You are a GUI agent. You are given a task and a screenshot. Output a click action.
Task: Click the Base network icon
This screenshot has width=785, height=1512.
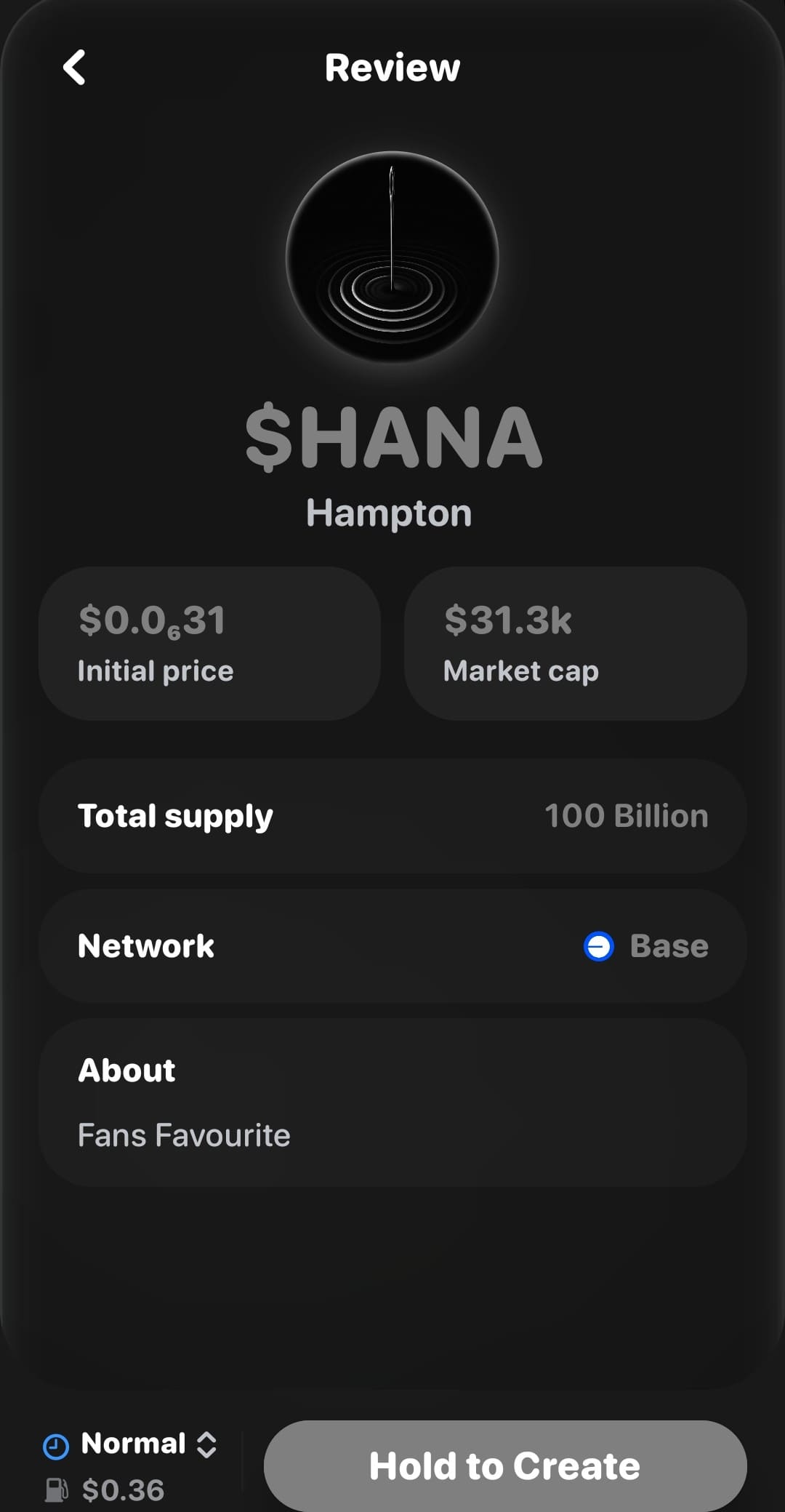597,945
